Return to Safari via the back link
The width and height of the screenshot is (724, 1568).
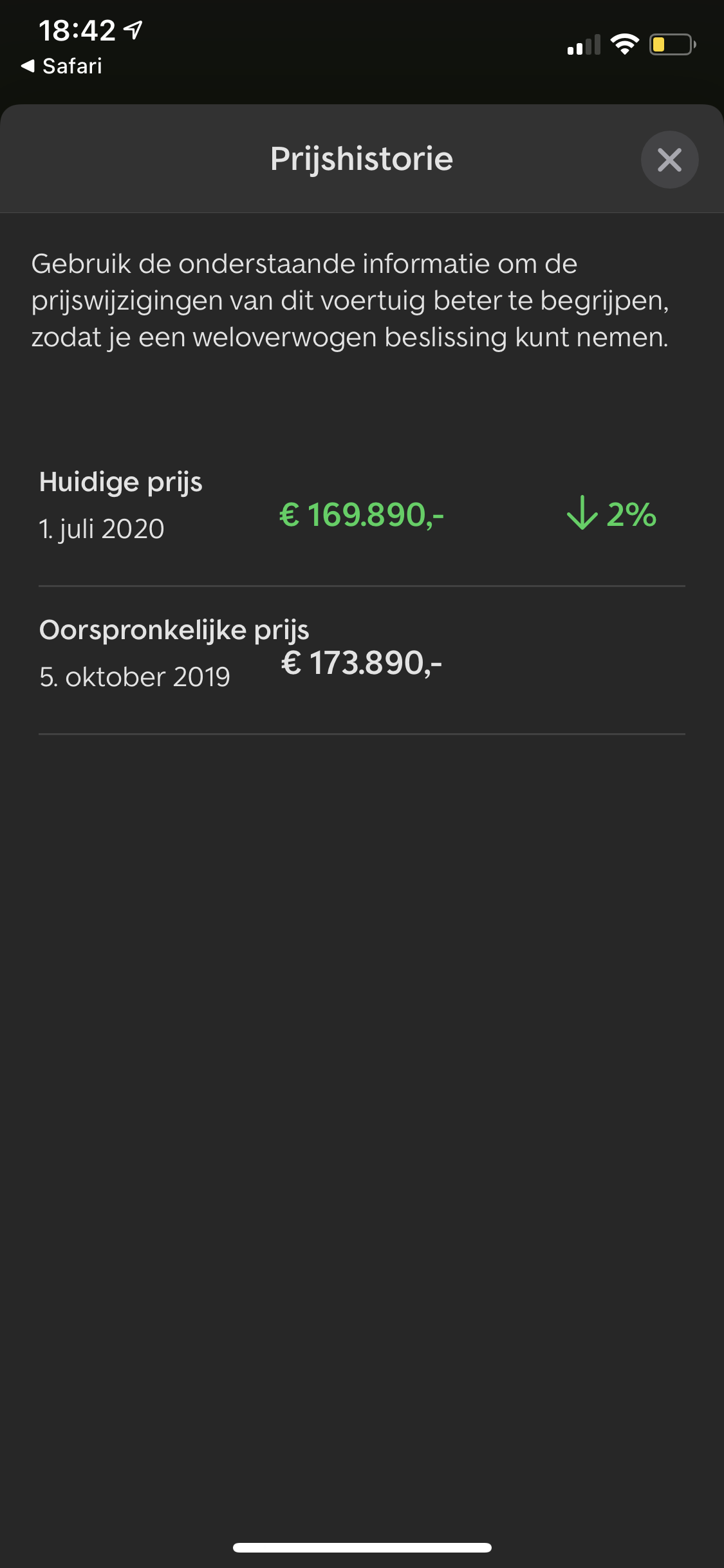[x=62, y=66]
